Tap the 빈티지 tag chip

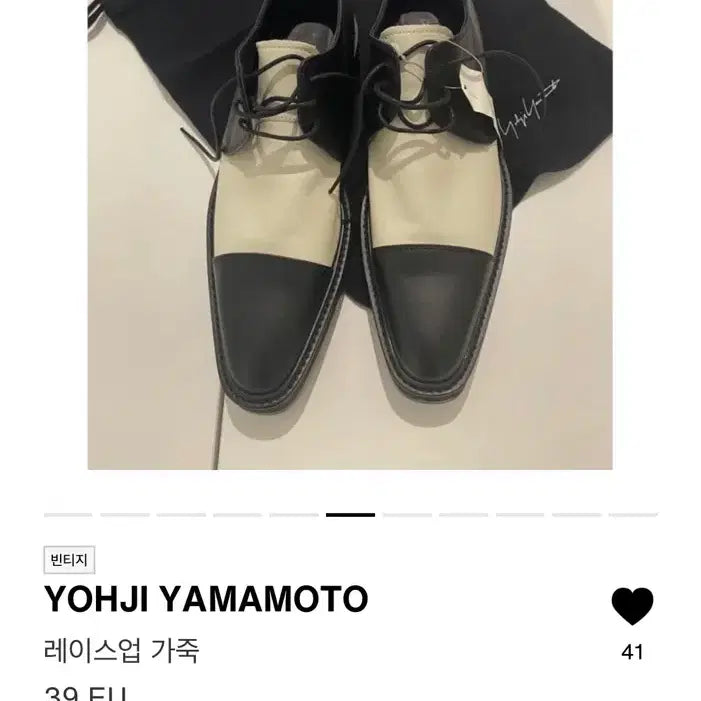(69, 560)
